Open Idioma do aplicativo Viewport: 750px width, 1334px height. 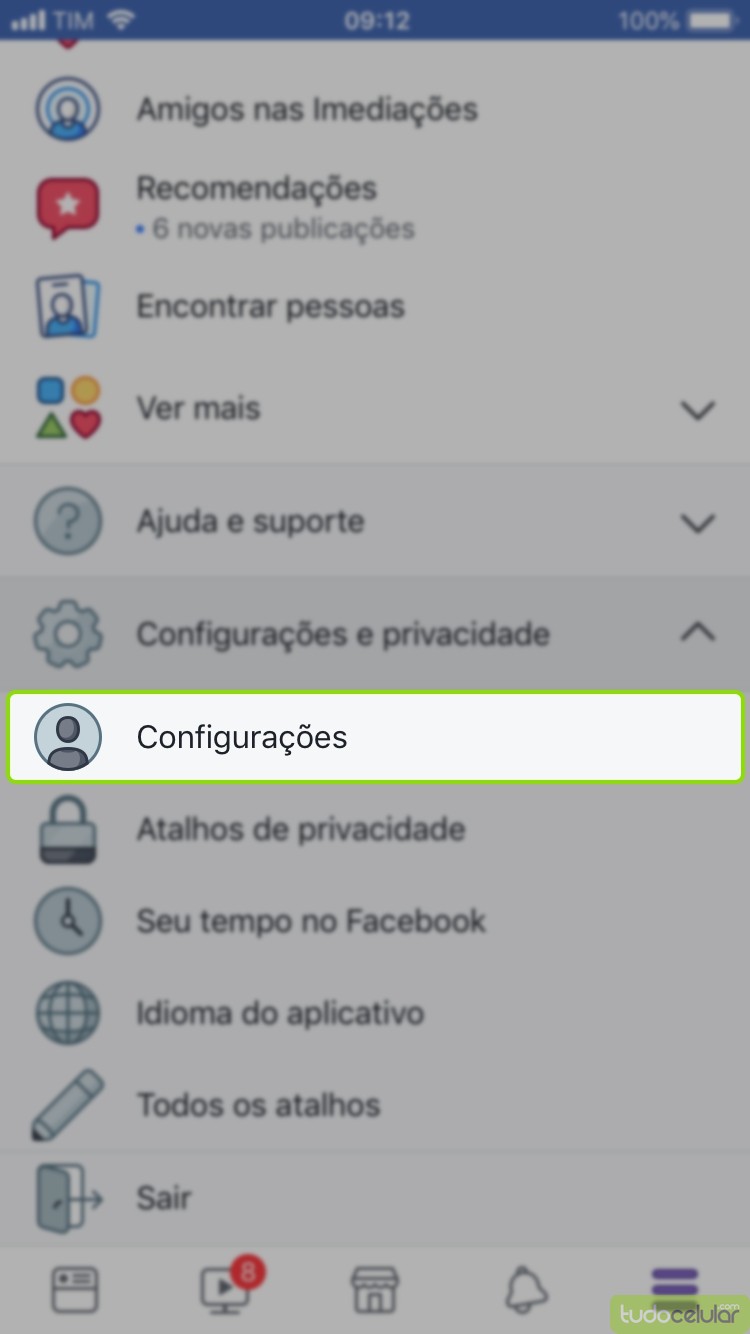[280, 1013]
